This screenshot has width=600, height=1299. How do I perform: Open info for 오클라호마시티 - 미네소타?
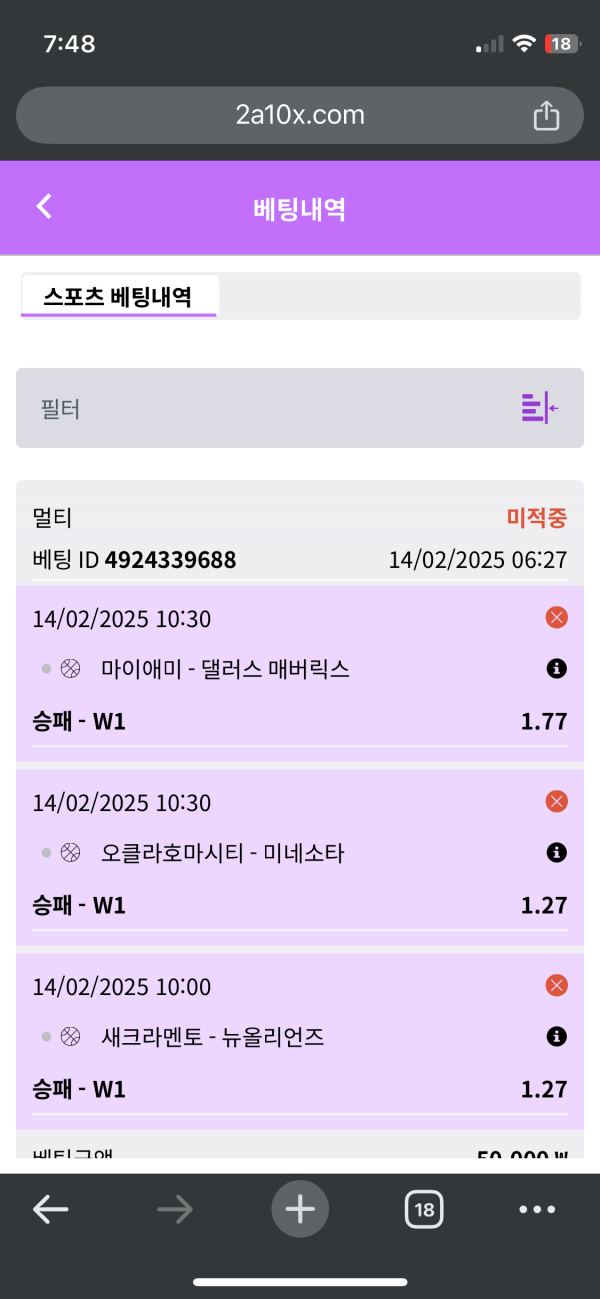pyautogui.click(x=557, y=853)
